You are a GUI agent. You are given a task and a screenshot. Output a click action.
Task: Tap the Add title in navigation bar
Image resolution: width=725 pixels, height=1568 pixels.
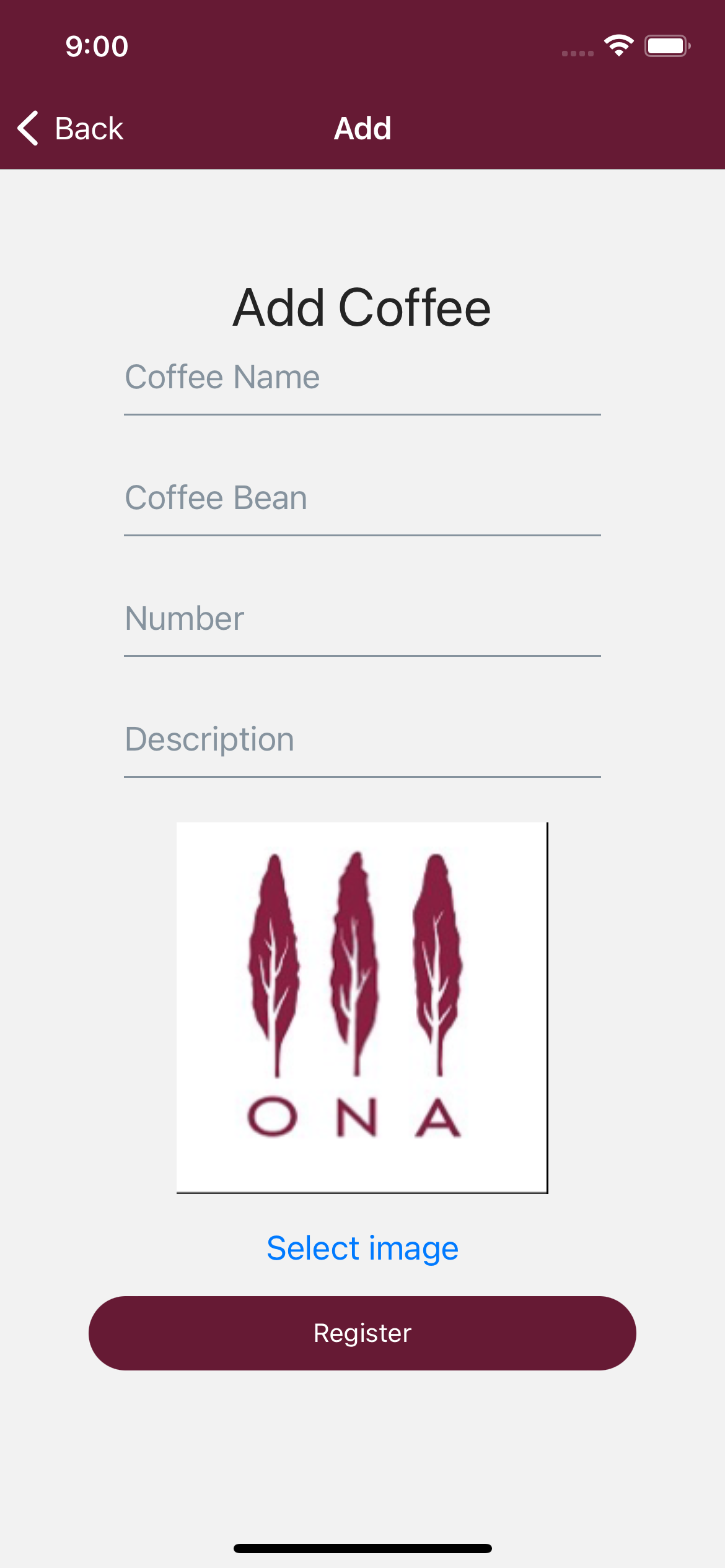pos(362,128)
